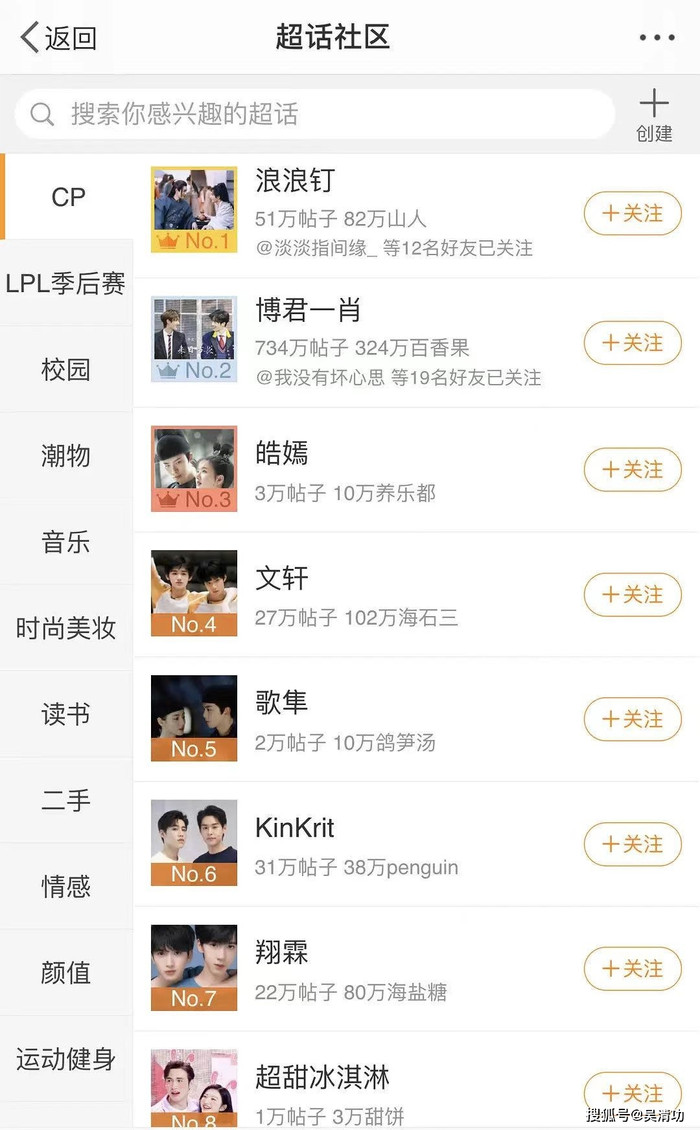Switch to the LPL季后赛 category
The image size is (700, 1130).
coord(66,284)
